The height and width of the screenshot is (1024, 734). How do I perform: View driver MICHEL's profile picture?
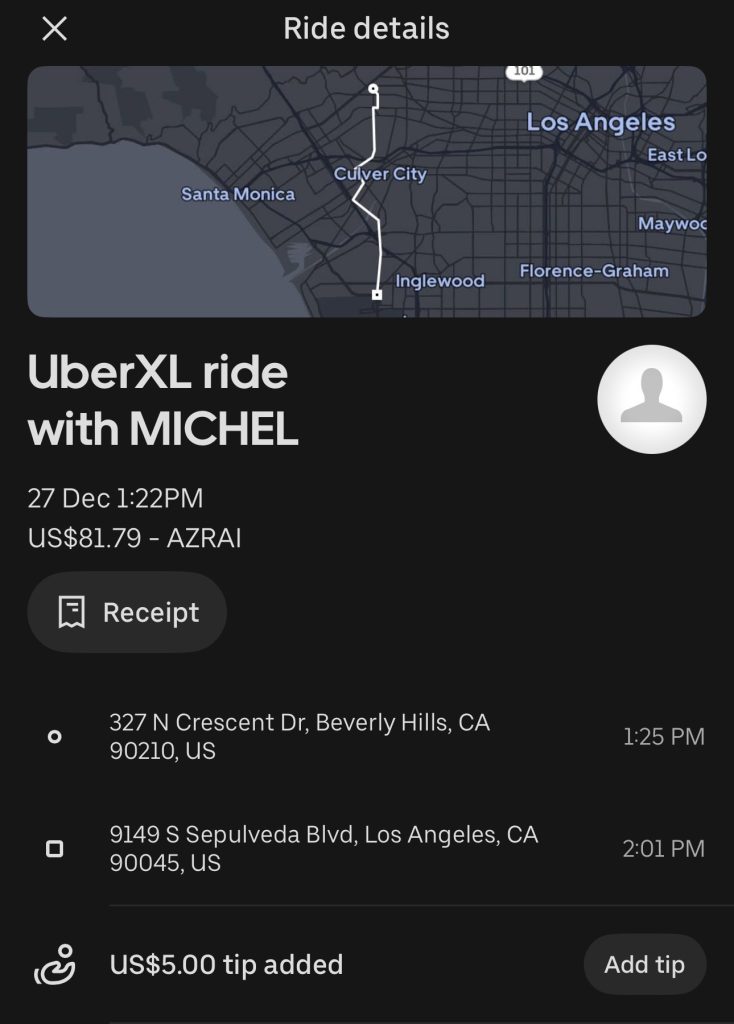pyautogui.click(x=651, y=399)
